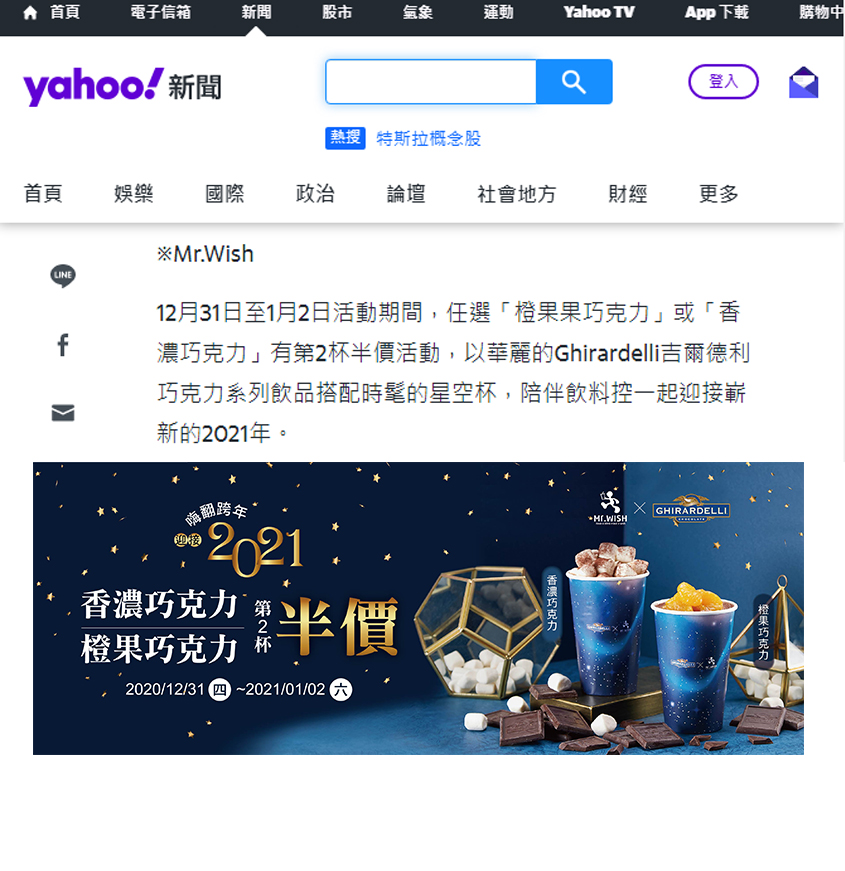Switch to the 國際 news category

[x=225, y=194]
